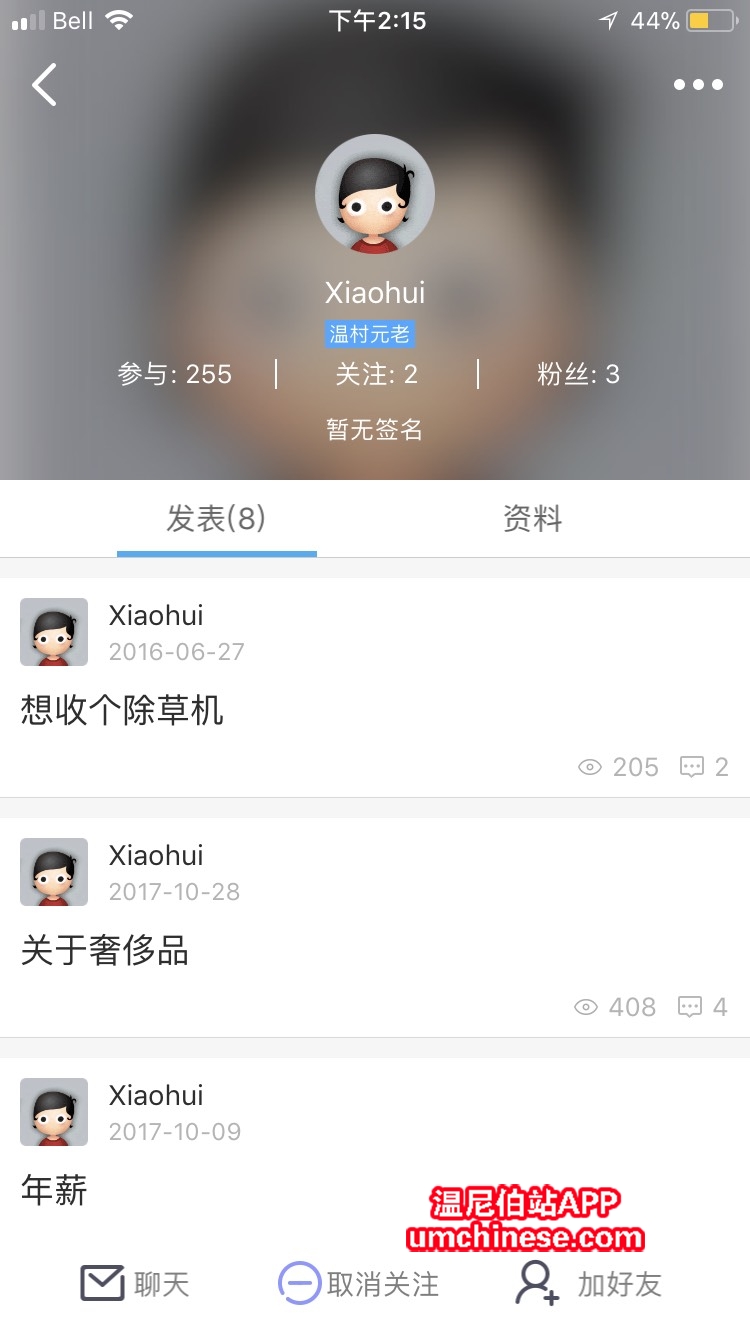Screen dimensions: 750x1334
Task: View the 粉丝 followers list
Action: coord(578,375)
